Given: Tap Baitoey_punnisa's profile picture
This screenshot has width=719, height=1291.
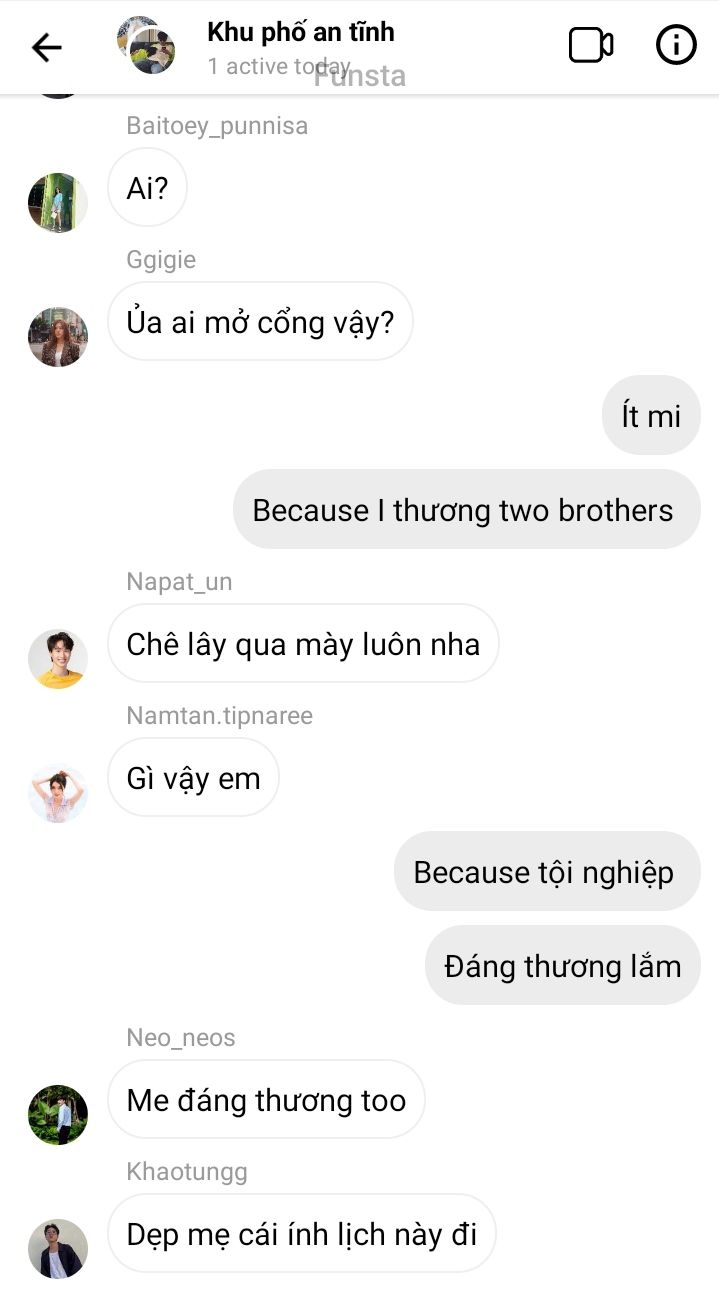Looking at the screenshot, I should tap(58, 203).
